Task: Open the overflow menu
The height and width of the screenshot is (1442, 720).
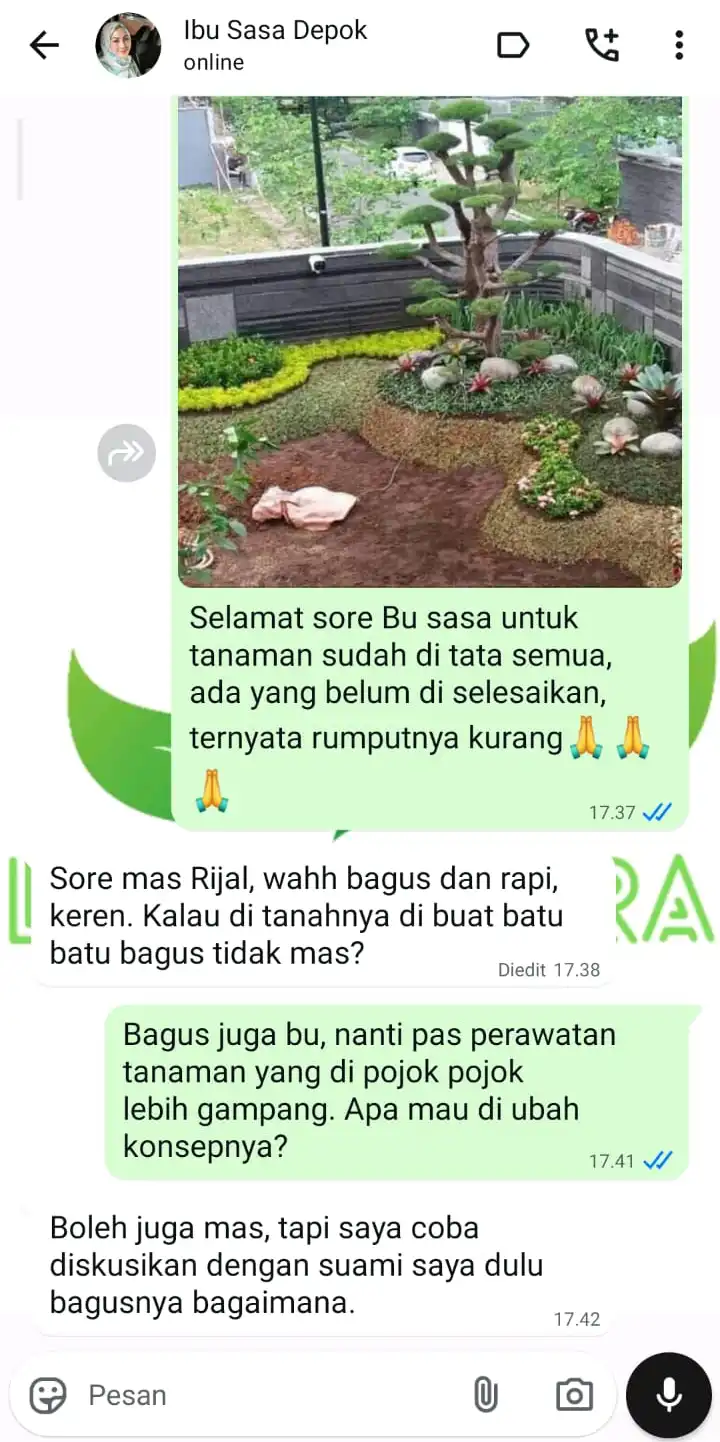Action: pos(679,45)
